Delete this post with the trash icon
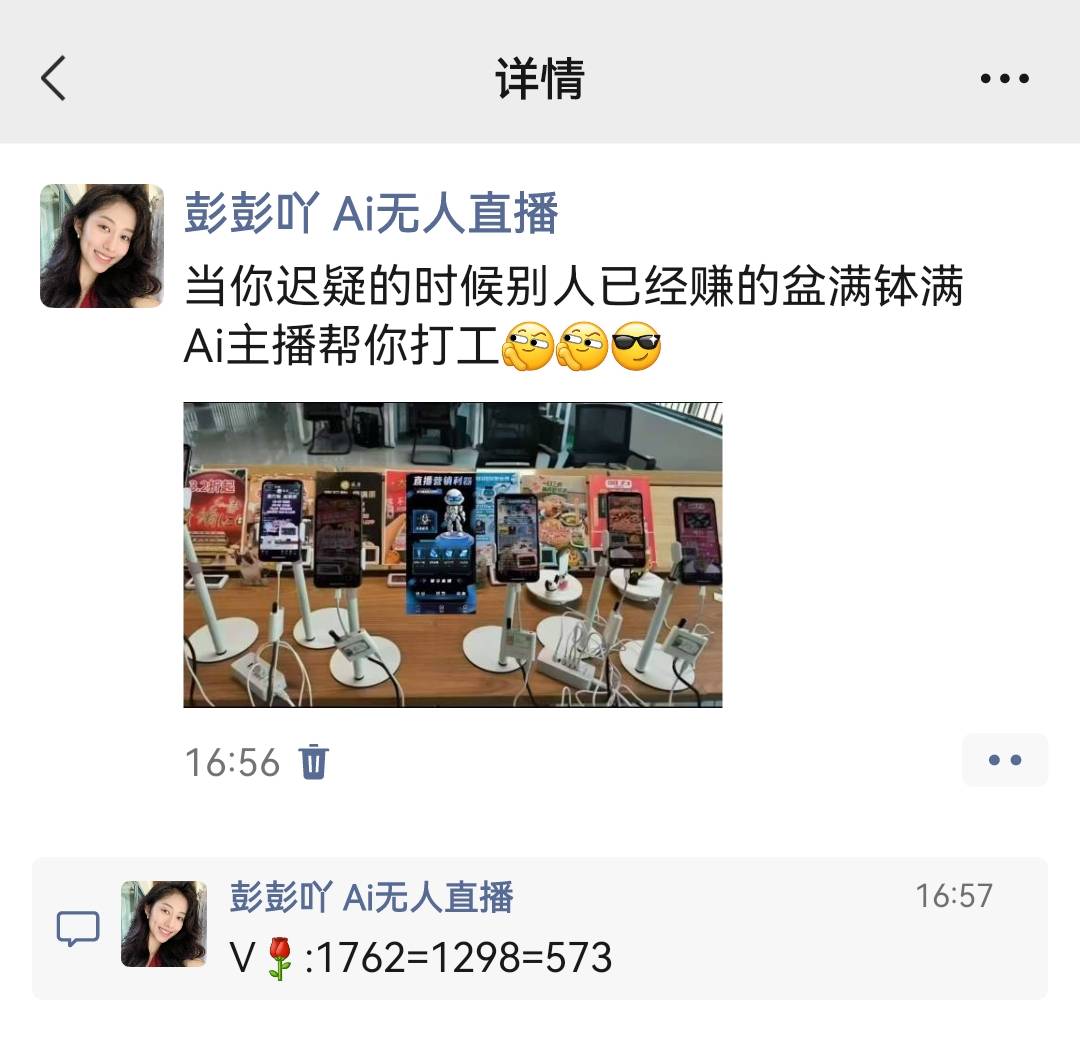Image resolution: width=1080 pixels, height=1041 pixels. click(314, 762)
